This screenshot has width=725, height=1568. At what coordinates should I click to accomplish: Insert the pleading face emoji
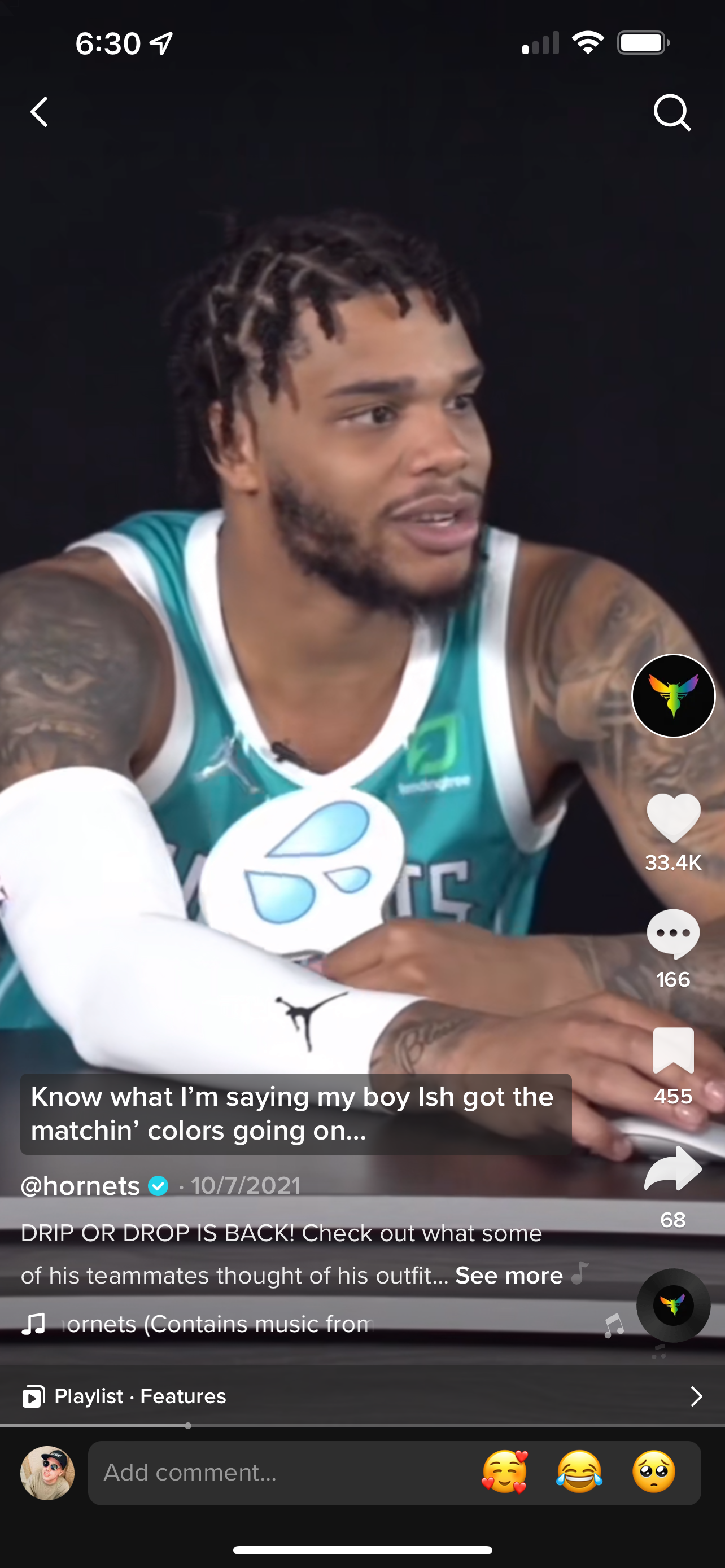(x=654, y=1472)
